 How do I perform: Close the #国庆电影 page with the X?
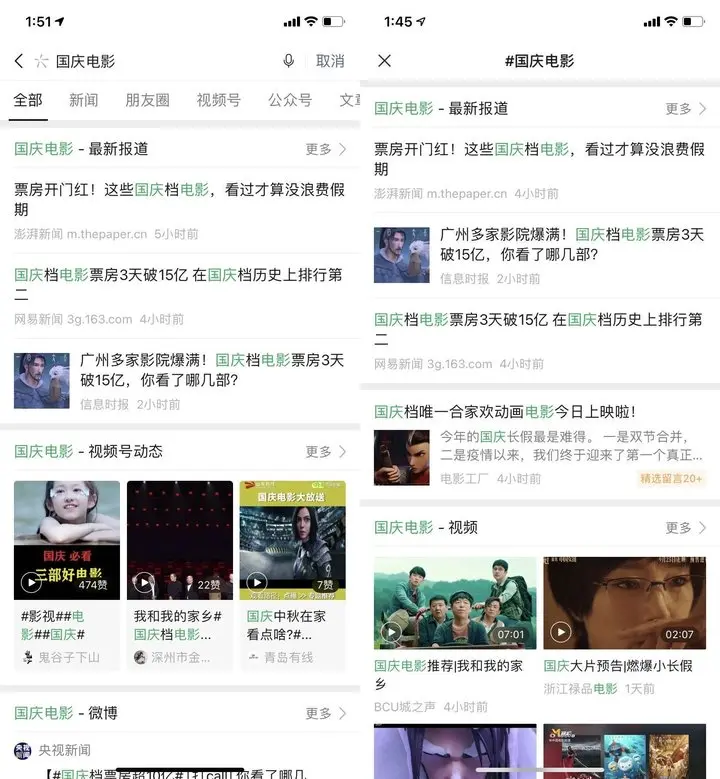(x=385, y=61)
